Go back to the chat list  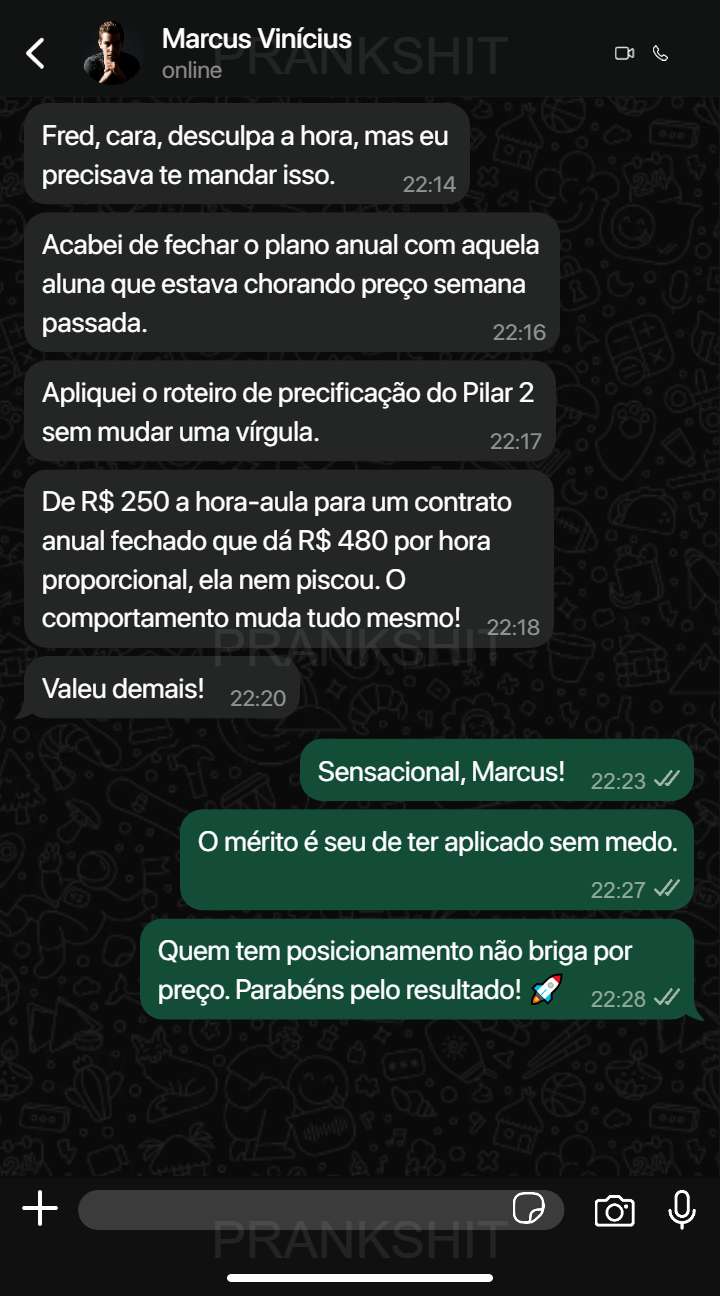click(35, 53)
